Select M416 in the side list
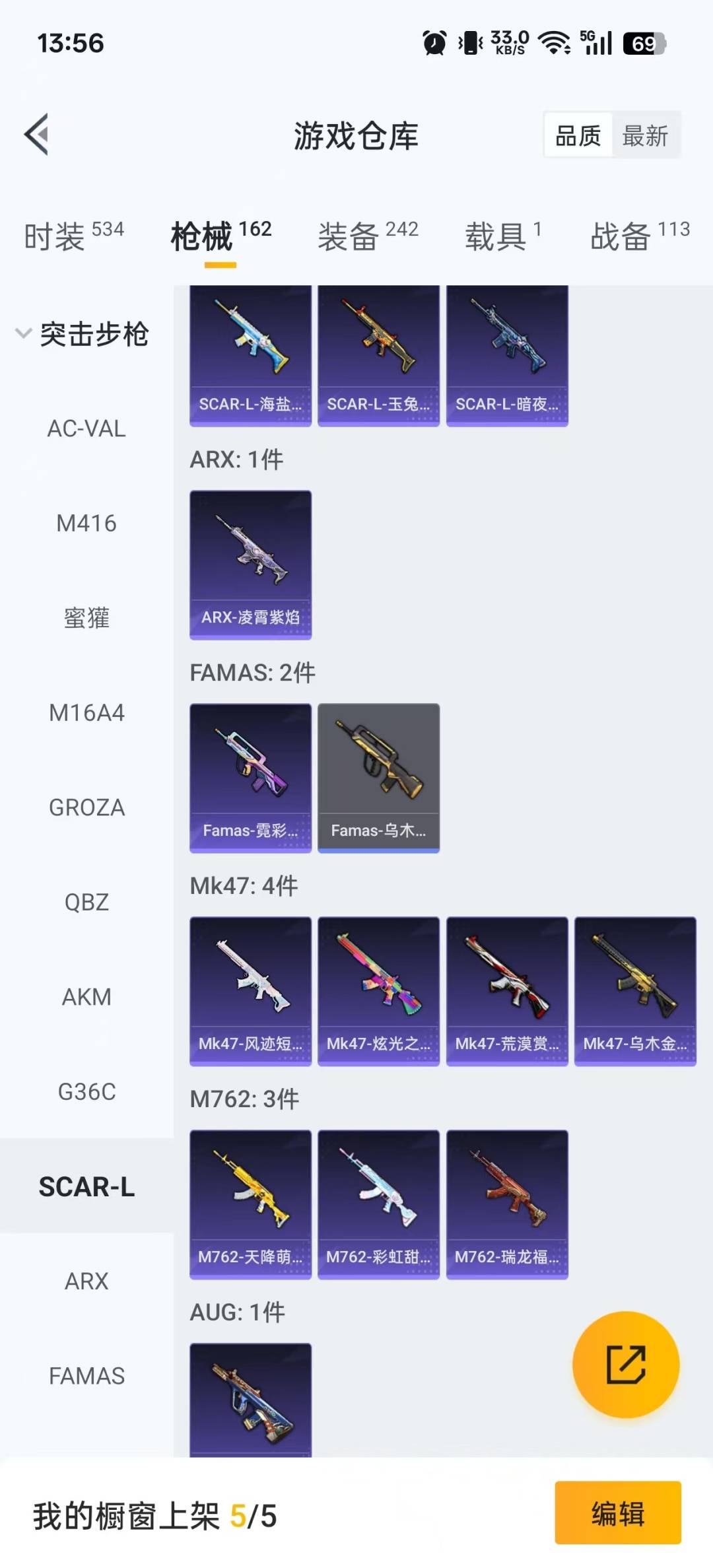This screenshot has height=1568, width=713. click(x=86, y=524)
